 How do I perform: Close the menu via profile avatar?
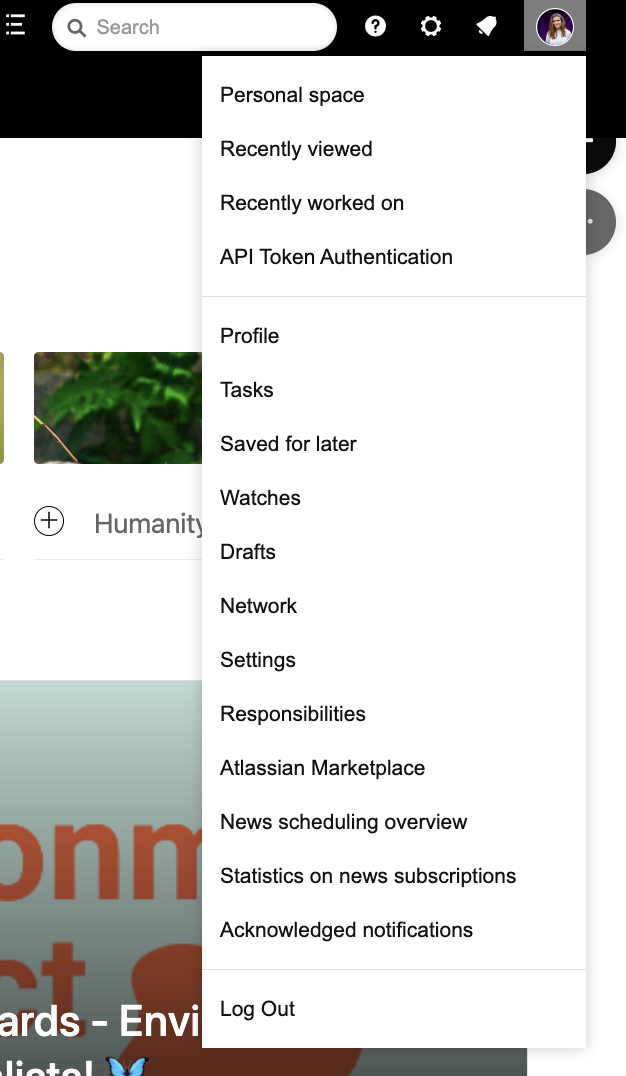click(555, 26)
